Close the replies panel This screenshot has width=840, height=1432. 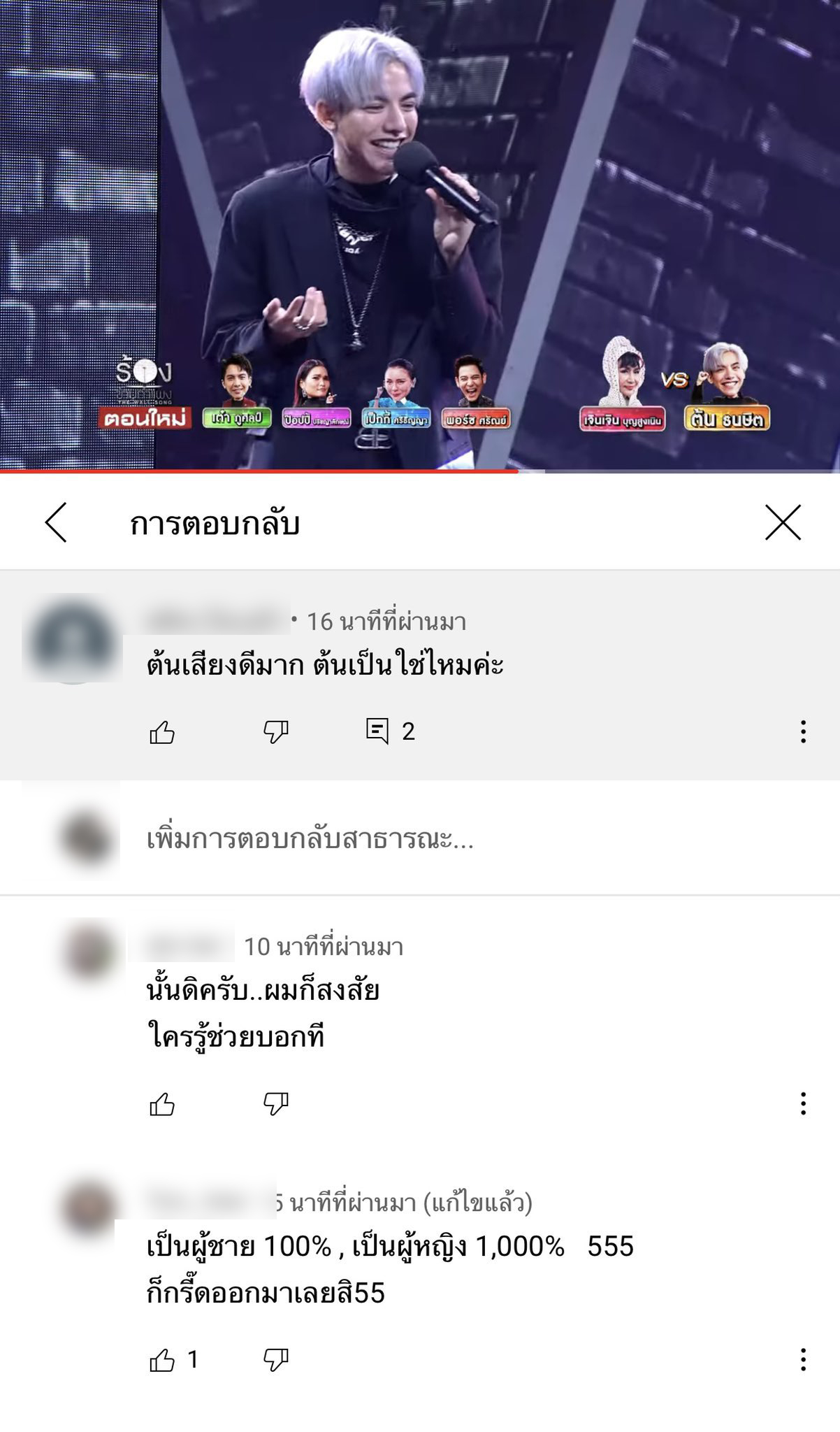[x=782, y=522]
